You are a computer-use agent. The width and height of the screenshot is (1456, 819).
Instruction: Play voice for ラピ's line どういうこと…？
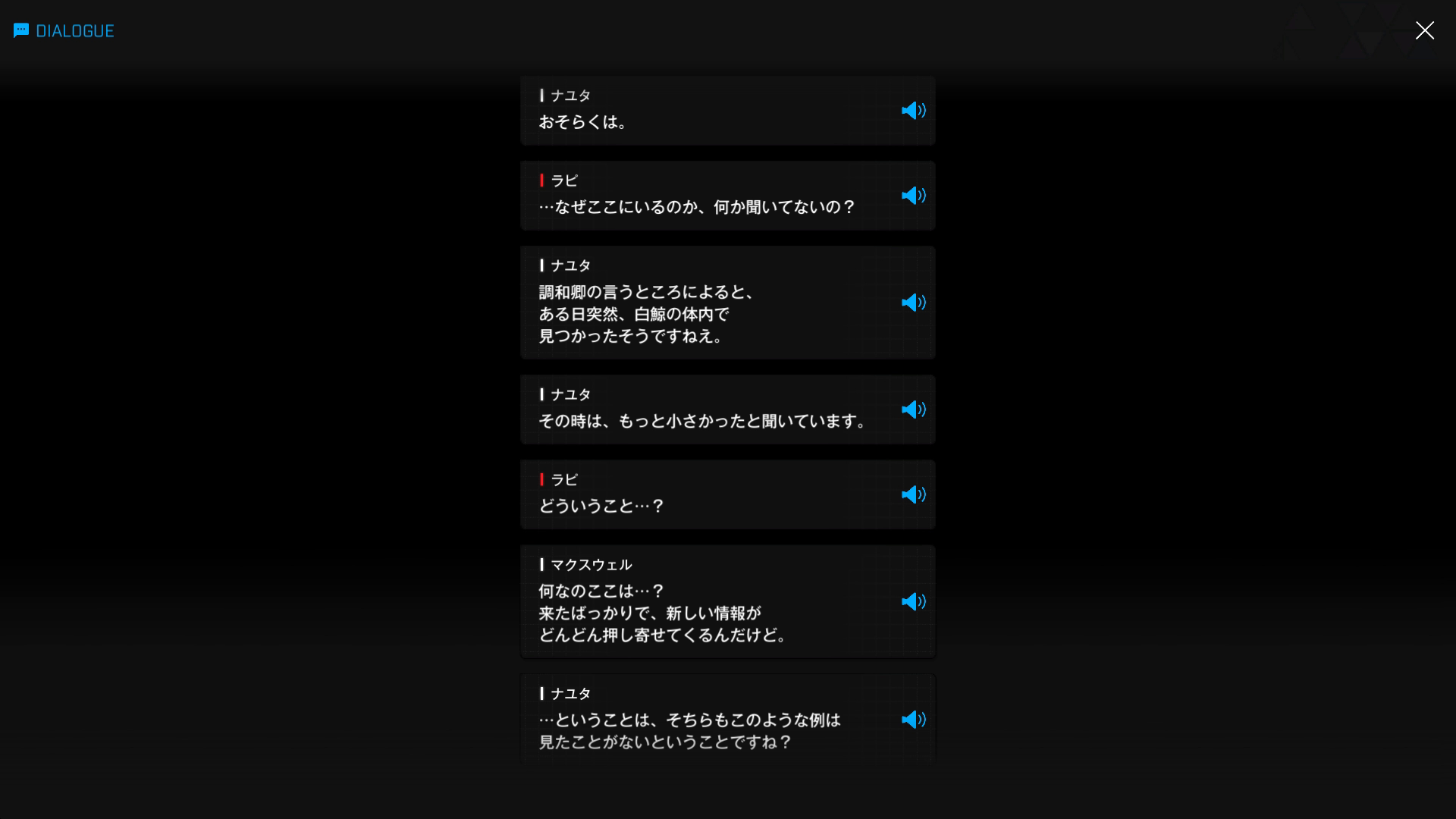(x=913, y=494)
